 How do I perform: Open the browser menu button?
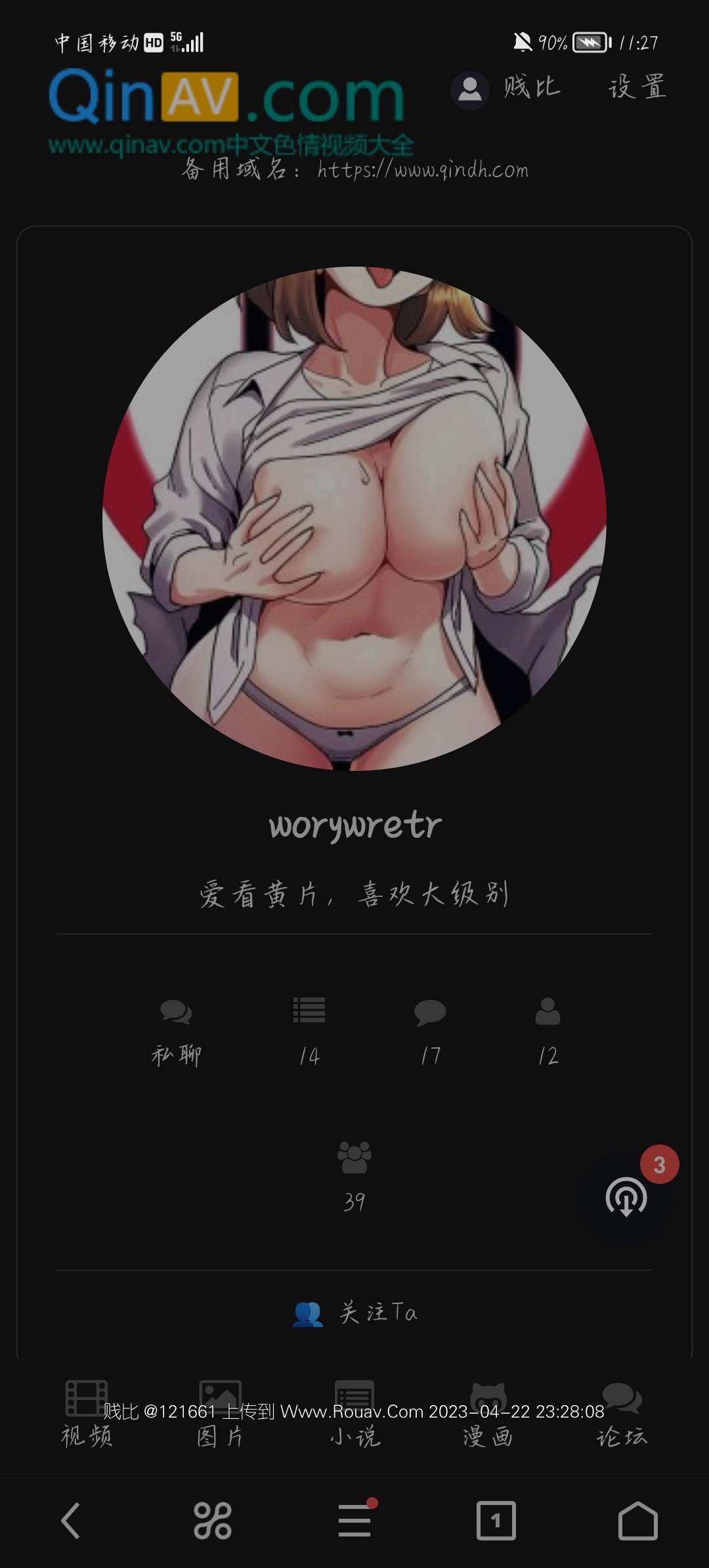coord(354,1521)
